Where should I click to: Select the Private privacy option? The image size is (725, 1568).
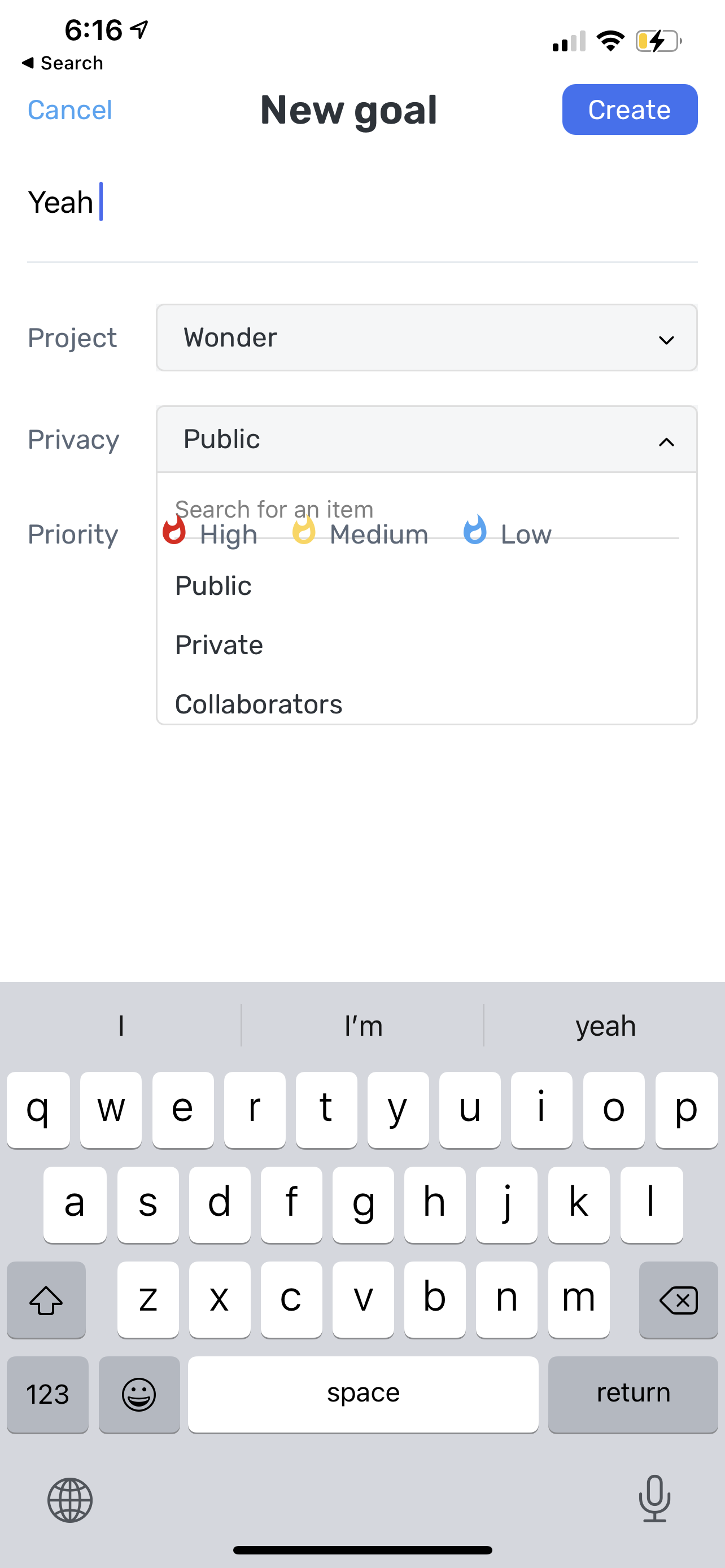[x=219, y=644]
